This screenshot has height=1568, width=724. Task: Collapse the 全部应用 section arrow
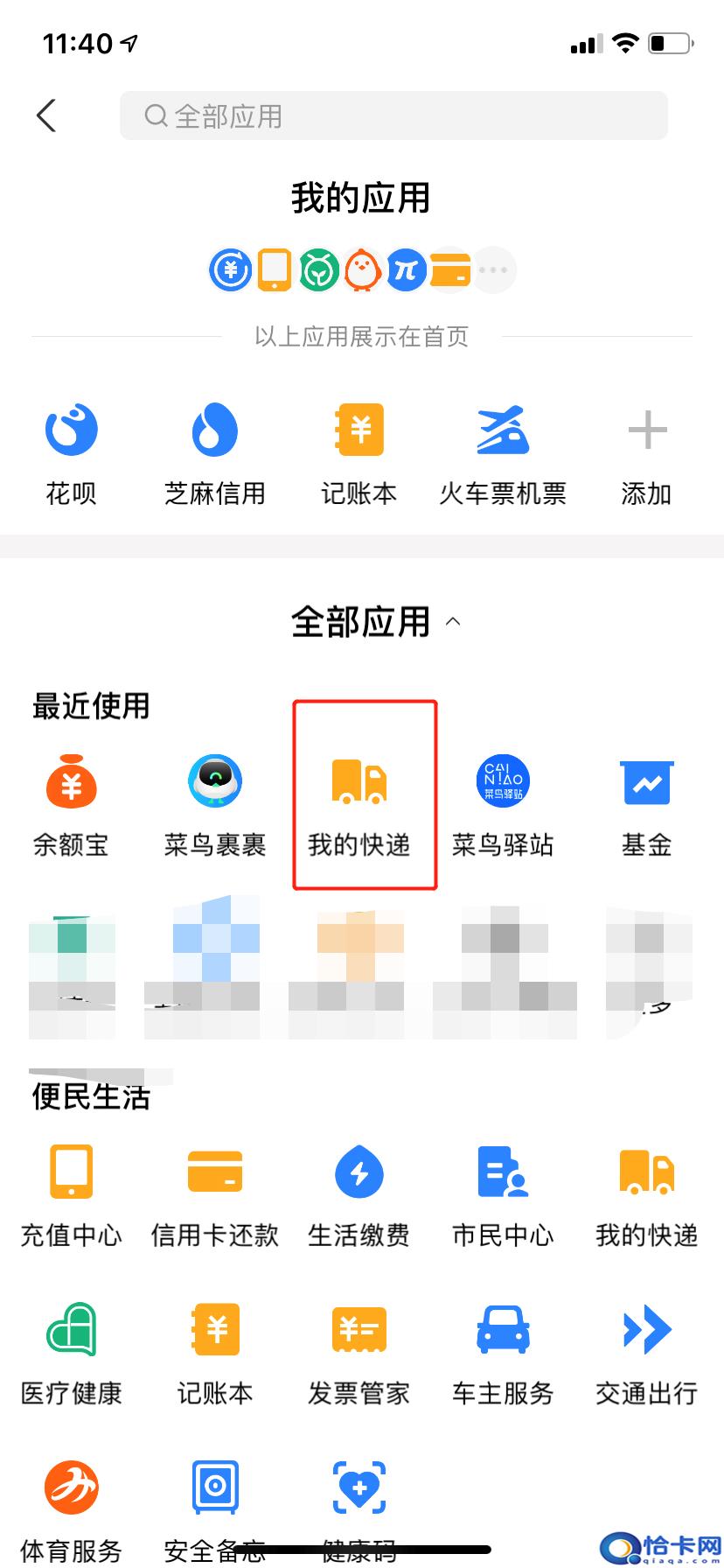pos(453,622)
